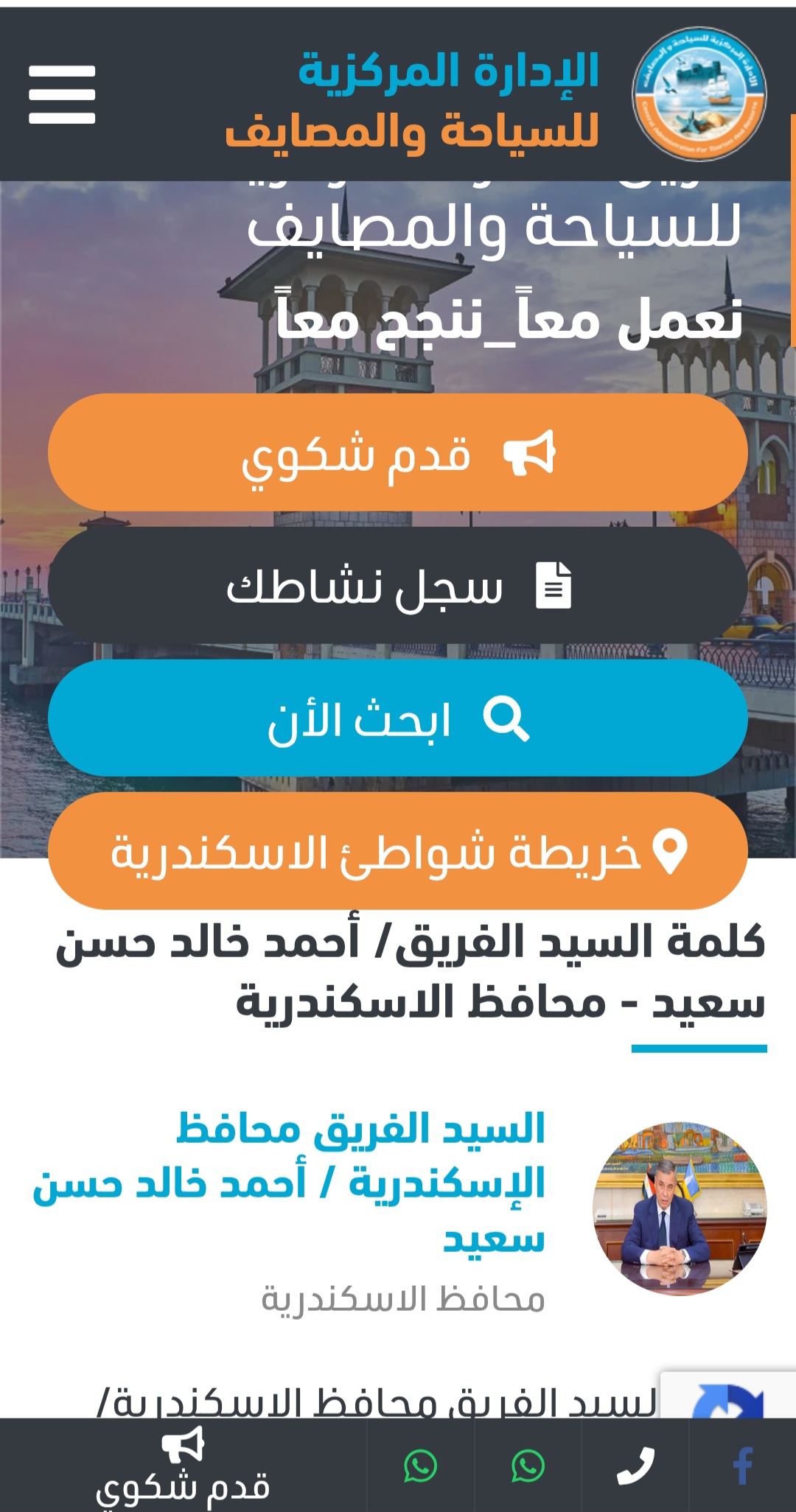796x1512 pixels.
Task: Tap the megaphone icon in the bottom bar
Action: [184, 1444]
